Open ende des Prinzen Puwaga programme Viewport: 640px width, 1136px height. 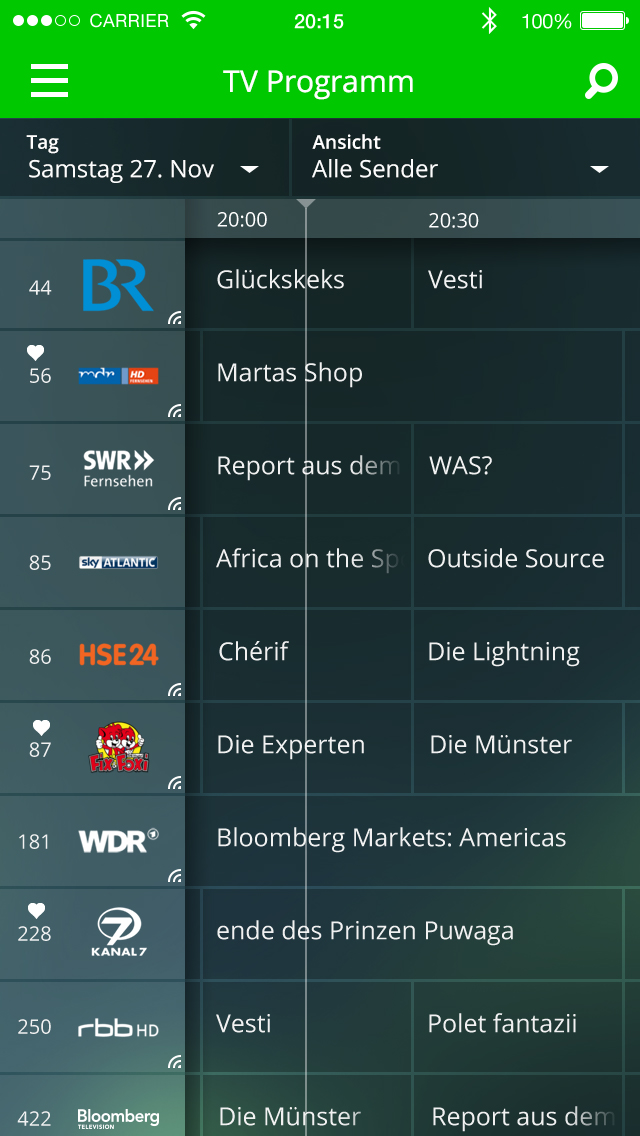(x=410, y=932)
